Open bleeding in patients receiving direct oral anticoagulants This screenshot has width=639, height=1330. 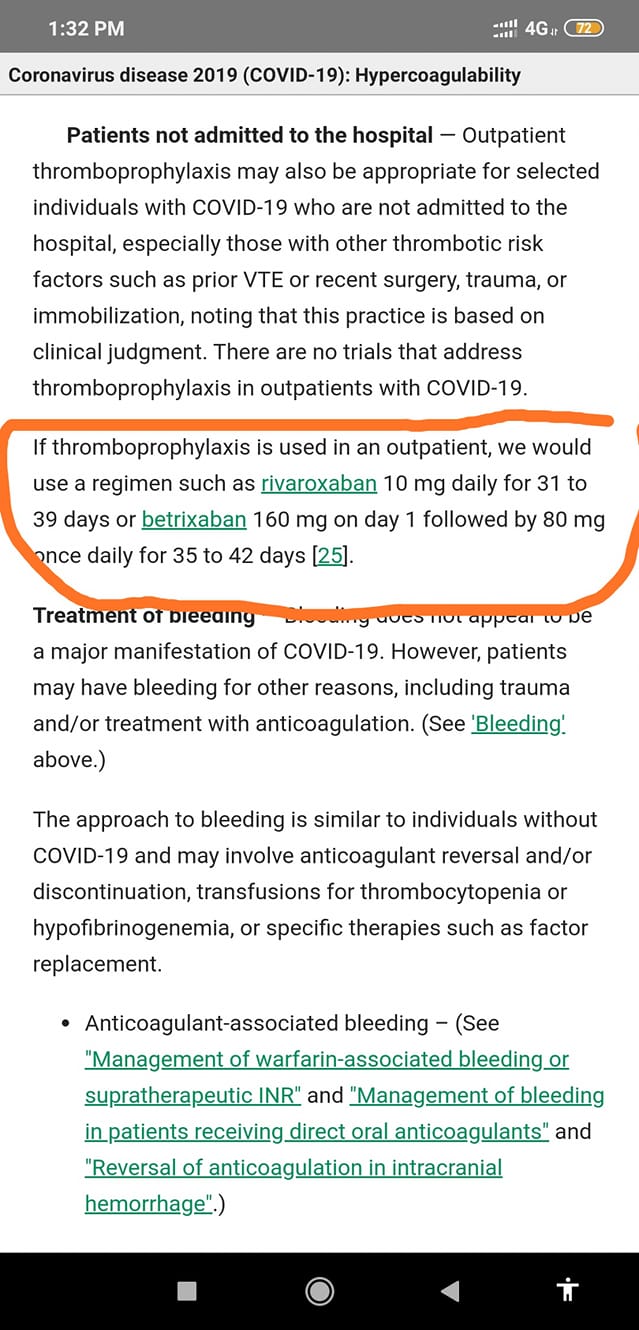click(x=345, y=1114)
